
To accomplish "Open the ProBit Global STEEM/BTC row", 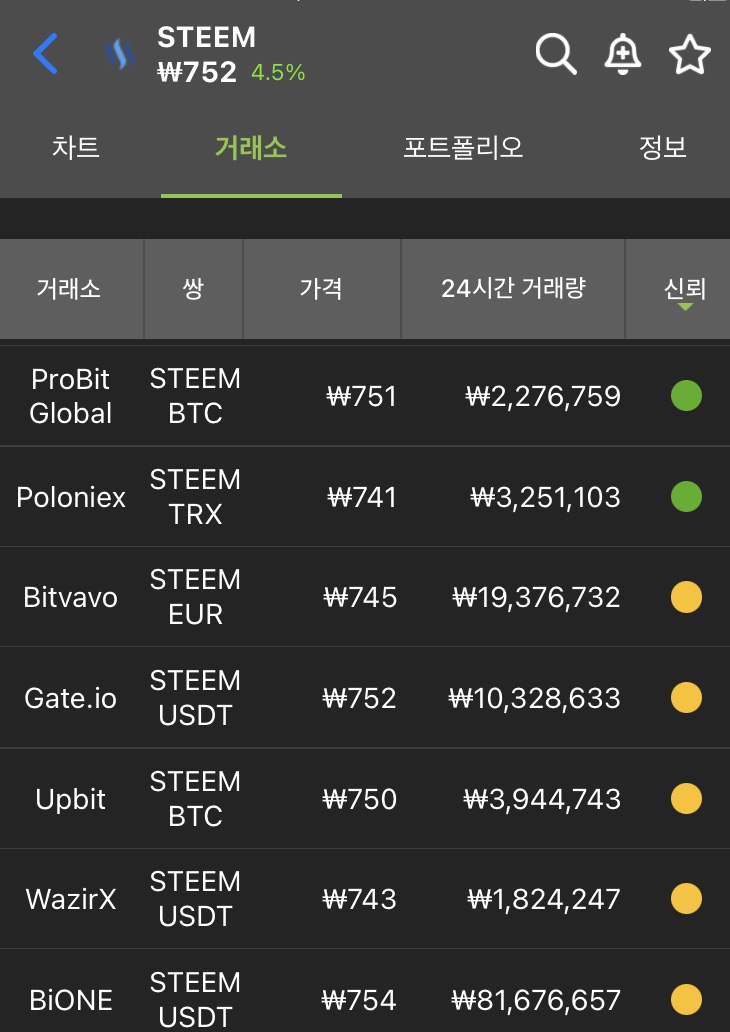I will coord(365,397).
